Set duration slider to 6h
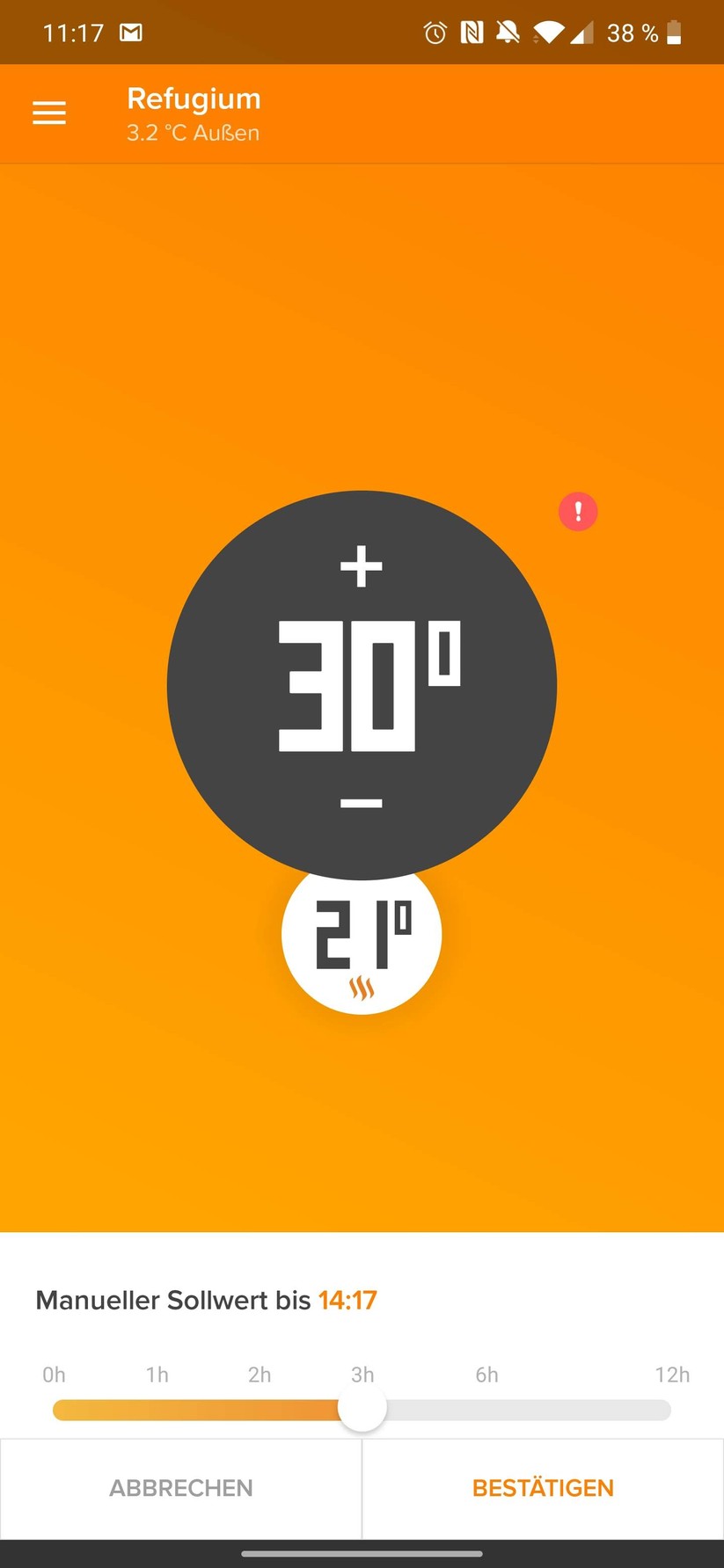Viewport: 724px width, 1568px height. [486, 1410]
